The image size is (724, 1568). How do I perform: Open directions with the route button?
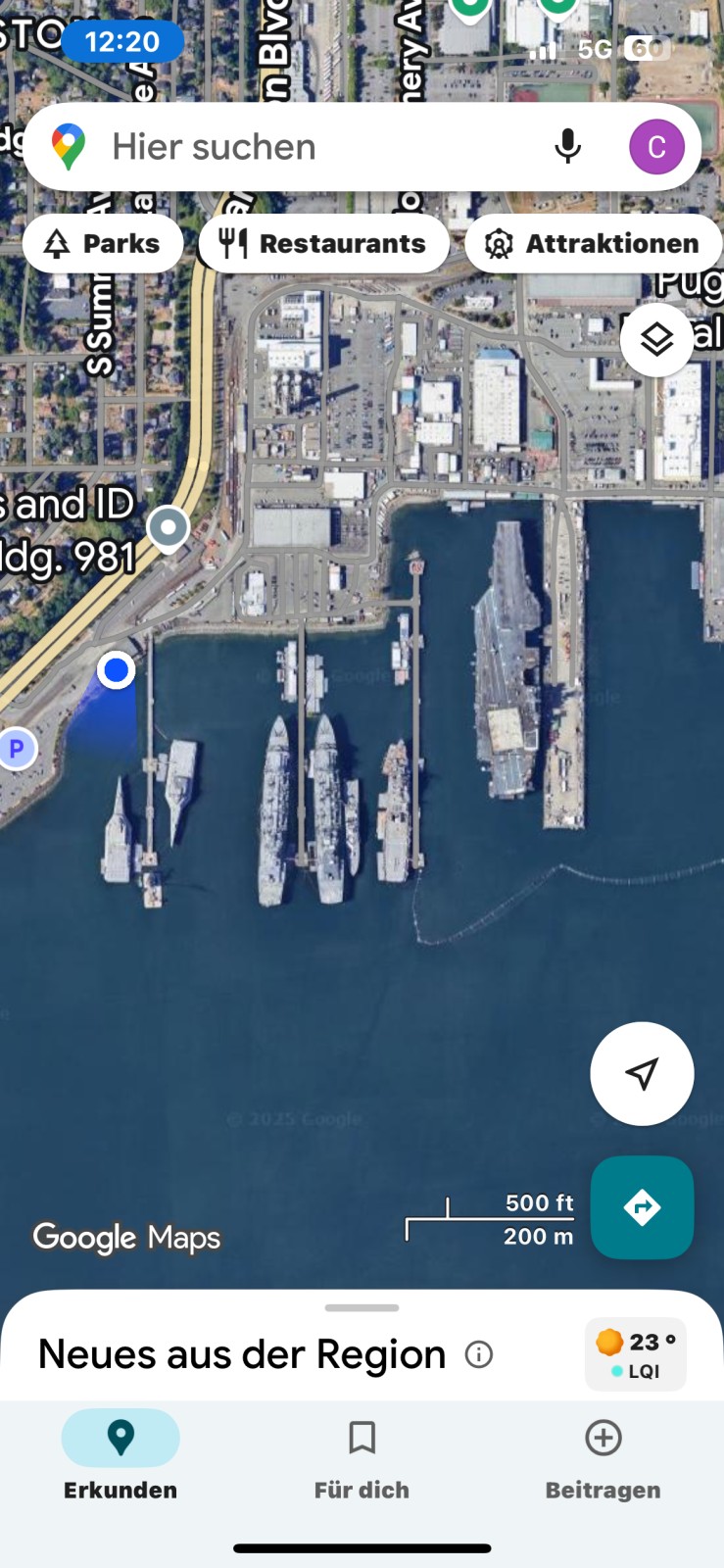(642, 1207)
